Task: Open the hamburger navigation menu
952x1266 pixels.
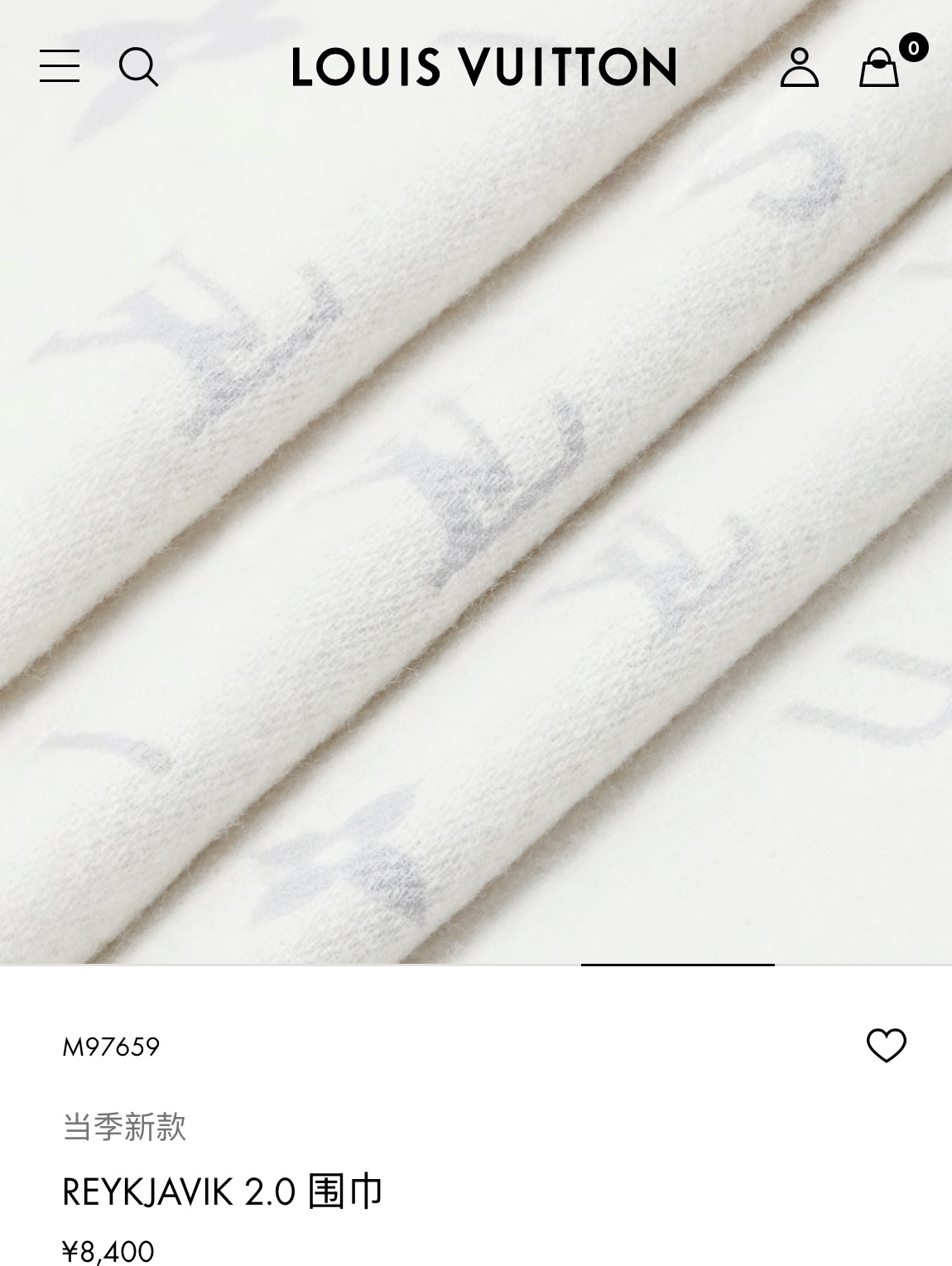Action: click(60, 66)
